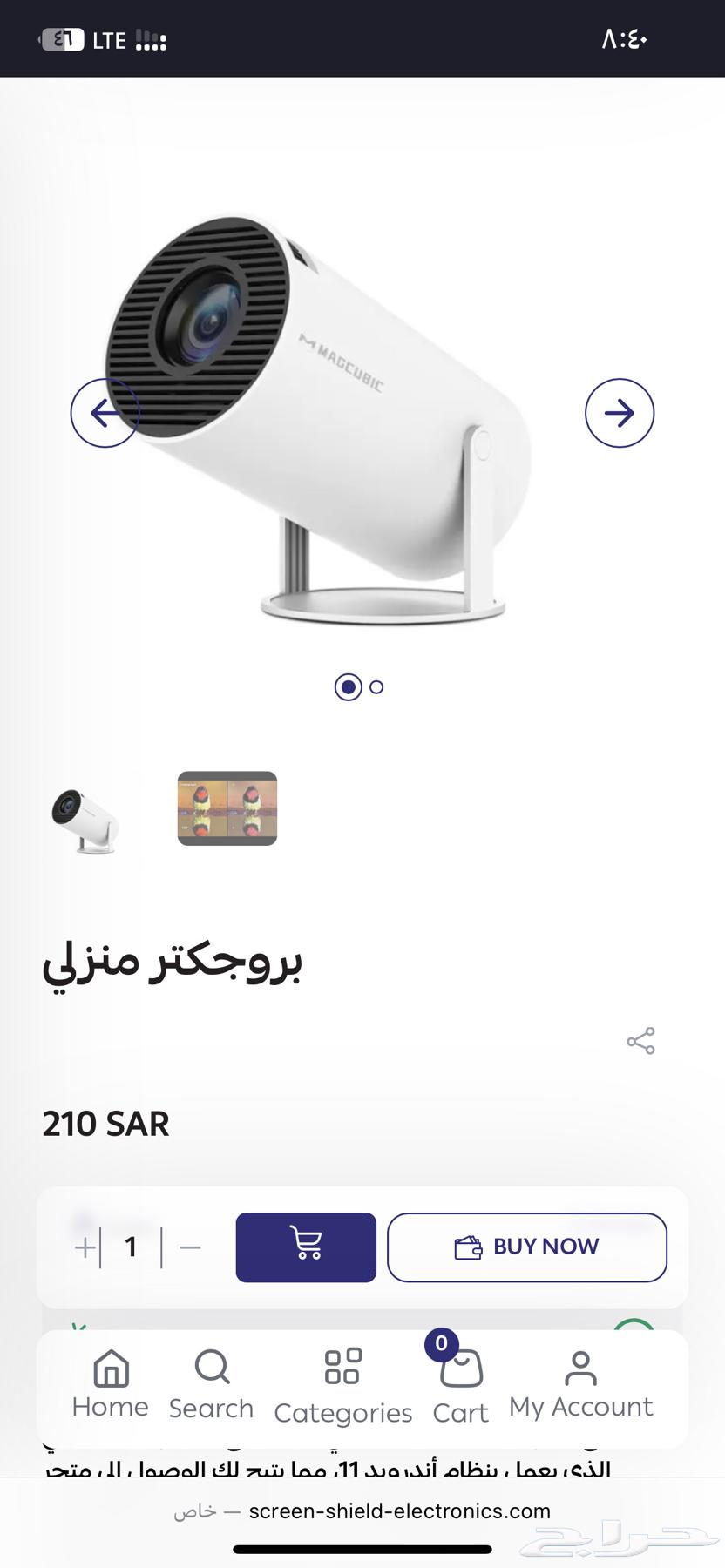Tap the cart button to add the projector
This screenshot has height=1568, width=725.
coord(305,1247)
